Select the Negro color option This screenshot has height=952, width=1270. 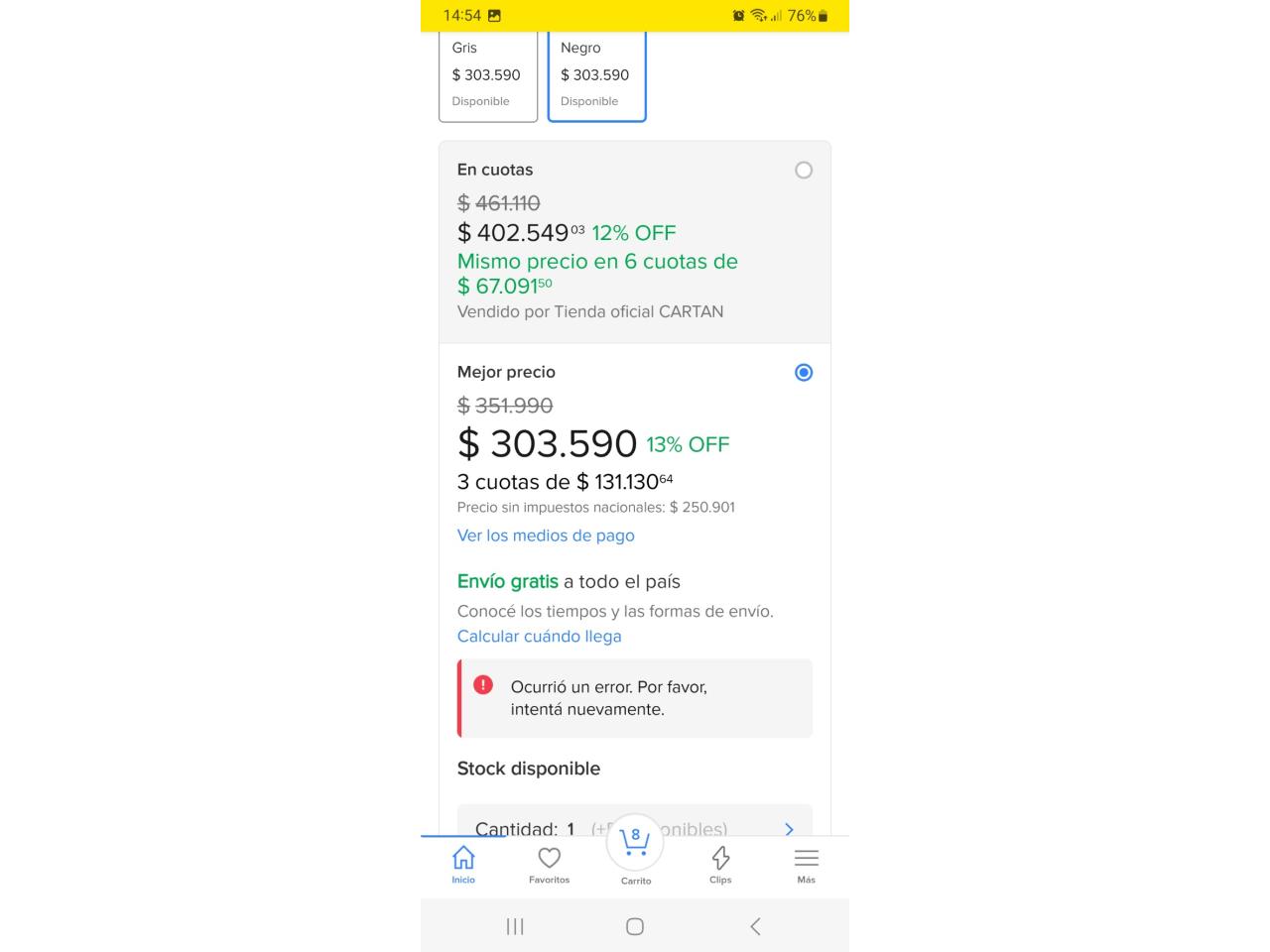pyautogui.click(x=596, y=75)
